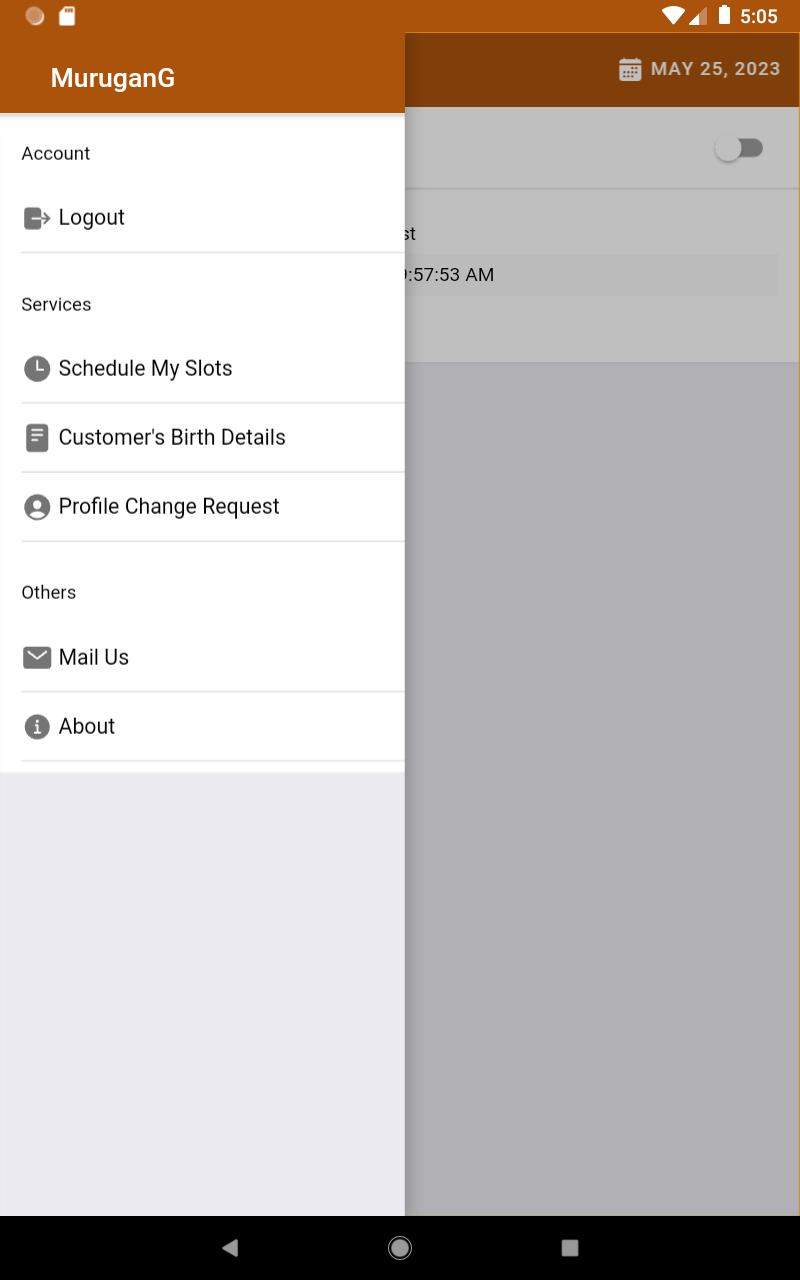This screenshot has width=800, height=1280.
Task: Select Mail Us option
Action: point(203,657)
